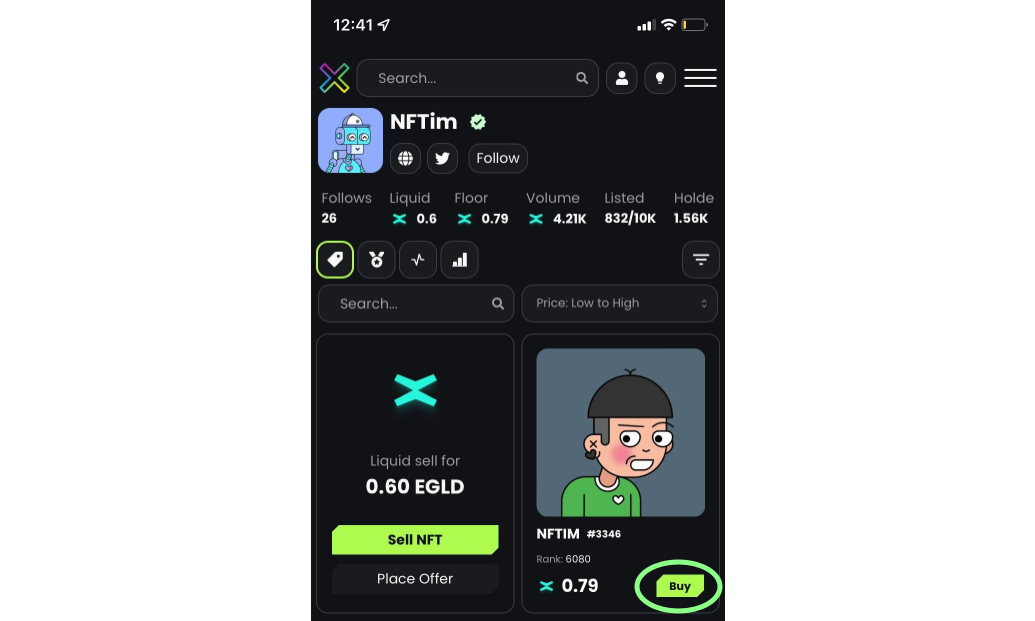Screen dimensions: 1035x621
Task: Open the top search field
Action: click(x=470, y=78)
